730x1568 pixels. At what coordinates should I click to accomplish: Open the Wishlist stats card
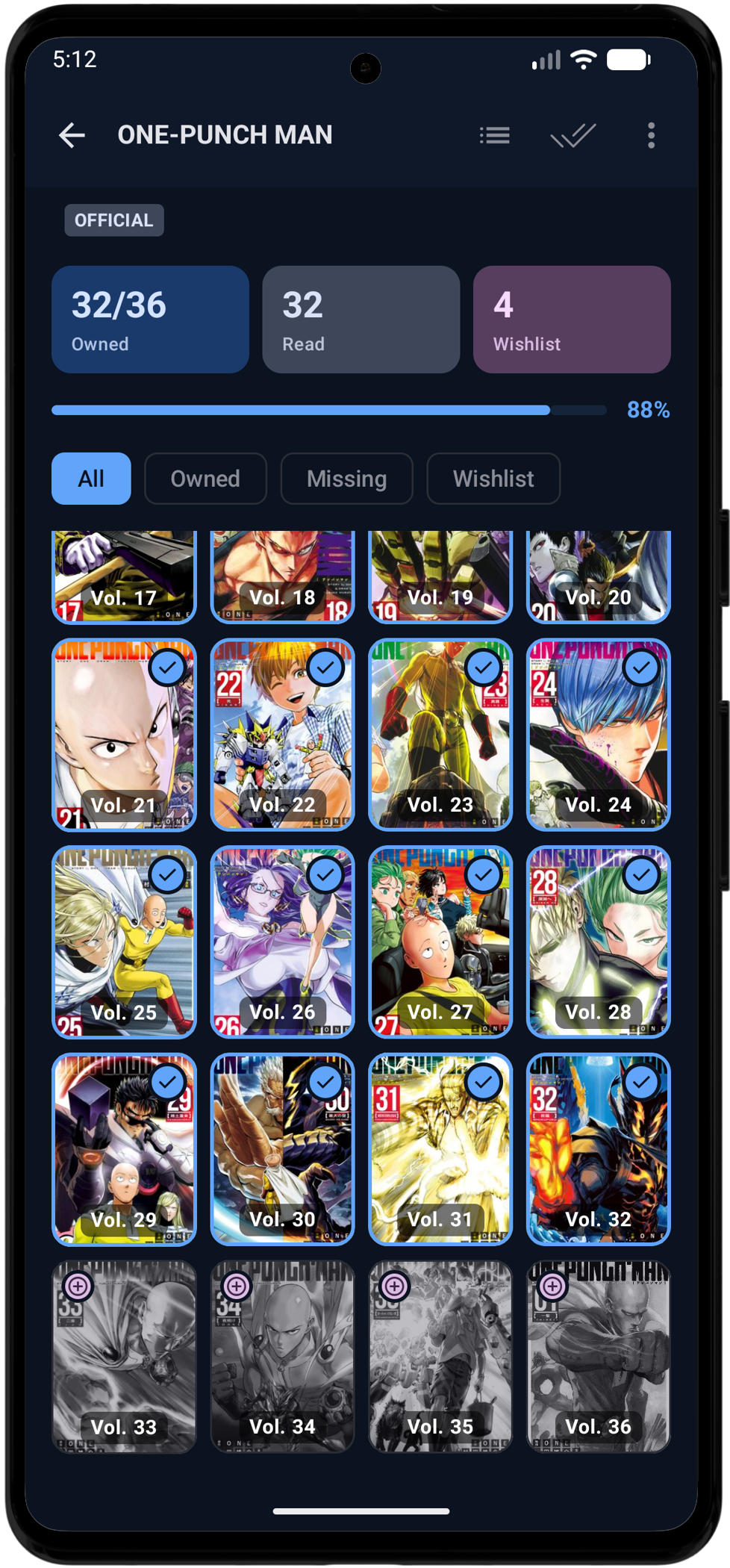[x=572, y=320]
